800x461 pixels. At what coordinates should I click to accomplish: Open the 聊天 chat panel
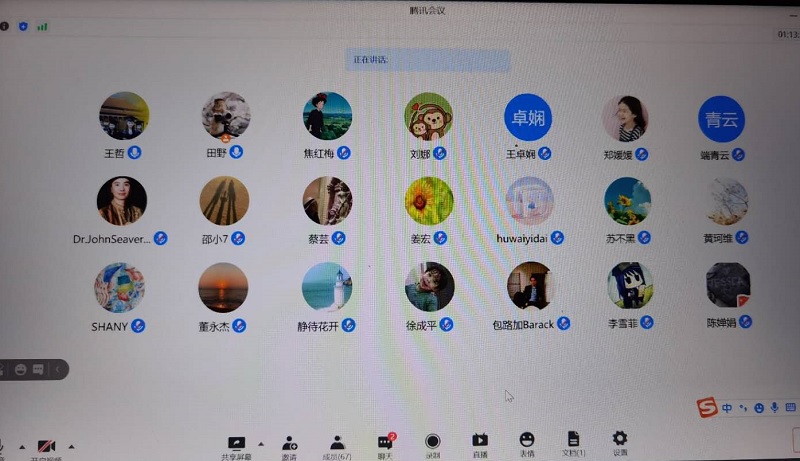(385, 443)
